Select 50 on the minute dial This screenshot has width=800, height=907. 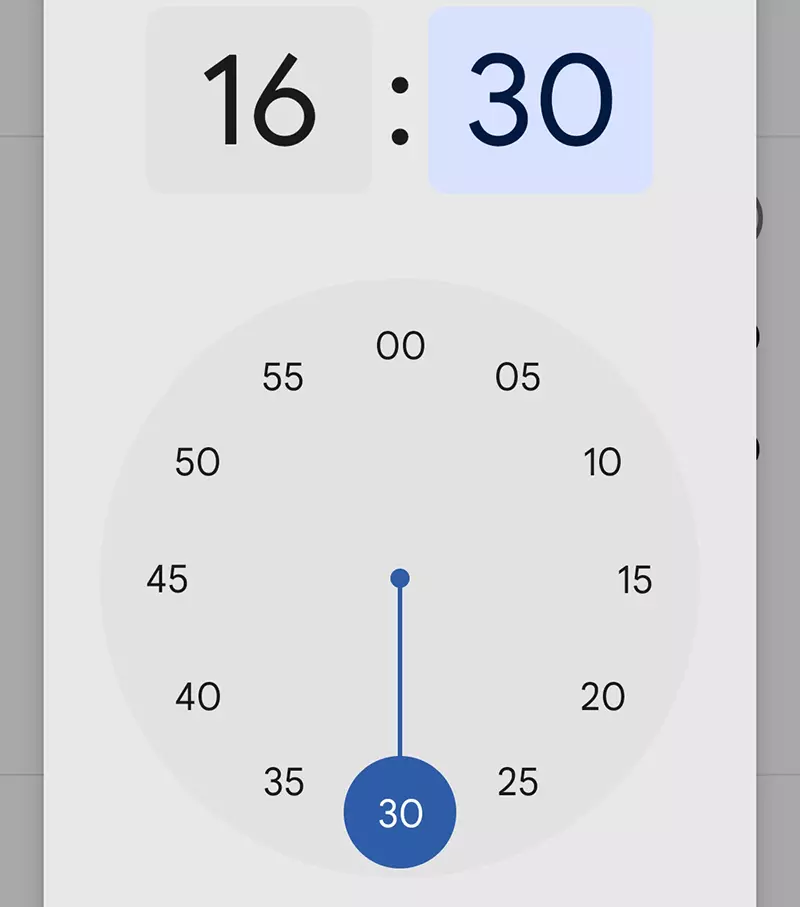click(198, 462)
